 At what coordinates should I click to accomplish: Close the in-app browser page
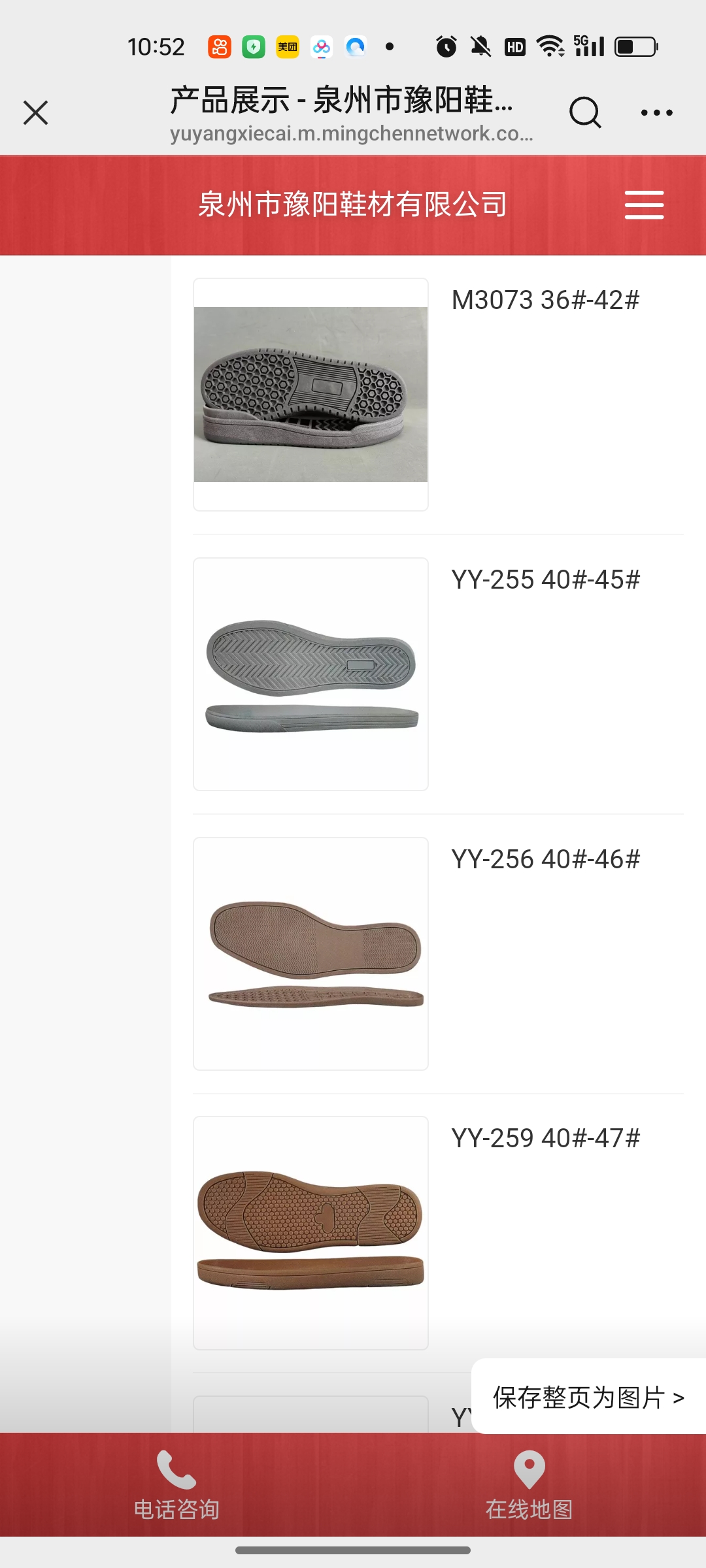click(x=36, y=112)
